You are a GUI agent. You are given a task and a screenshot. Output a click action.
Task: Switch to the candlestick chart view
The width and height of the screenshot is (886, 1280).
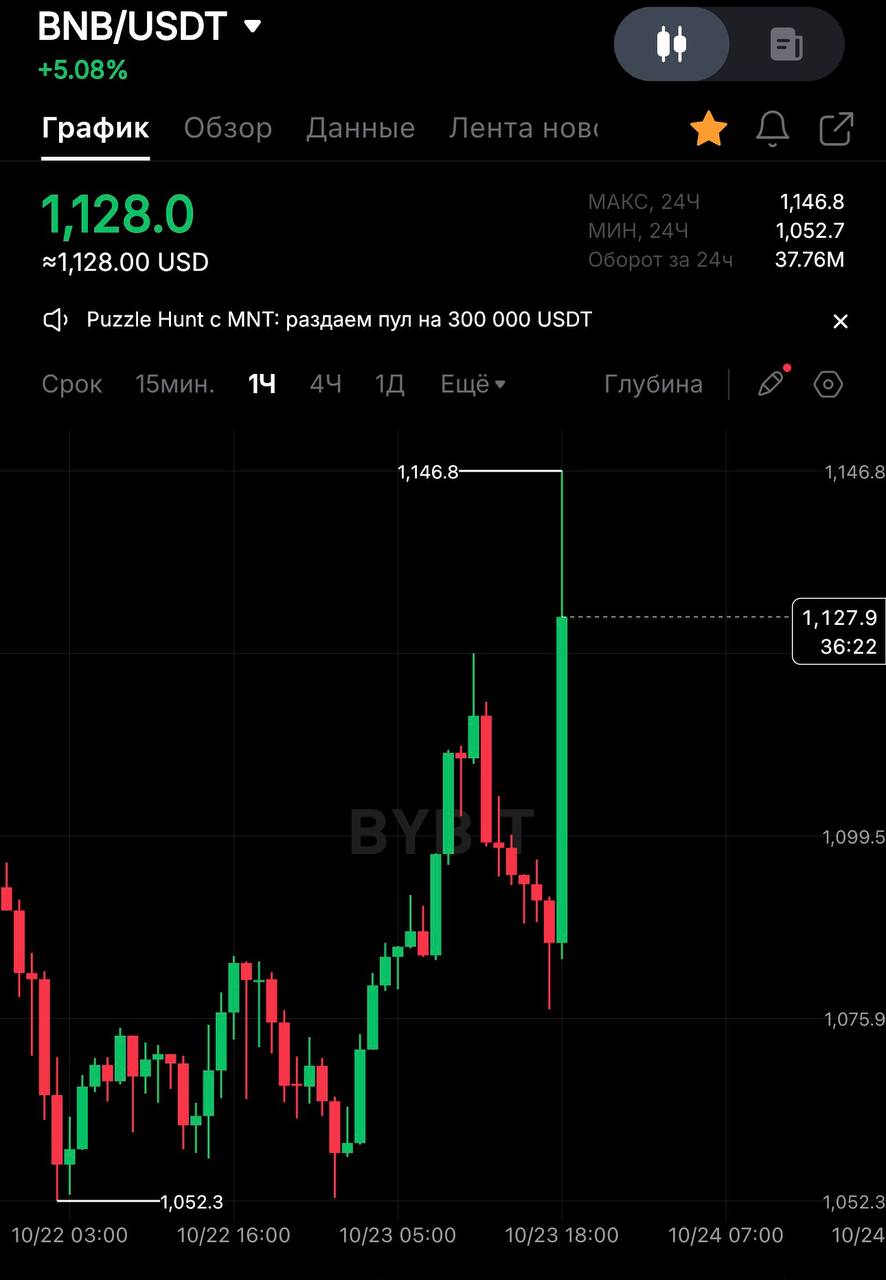tap(672, 44)
